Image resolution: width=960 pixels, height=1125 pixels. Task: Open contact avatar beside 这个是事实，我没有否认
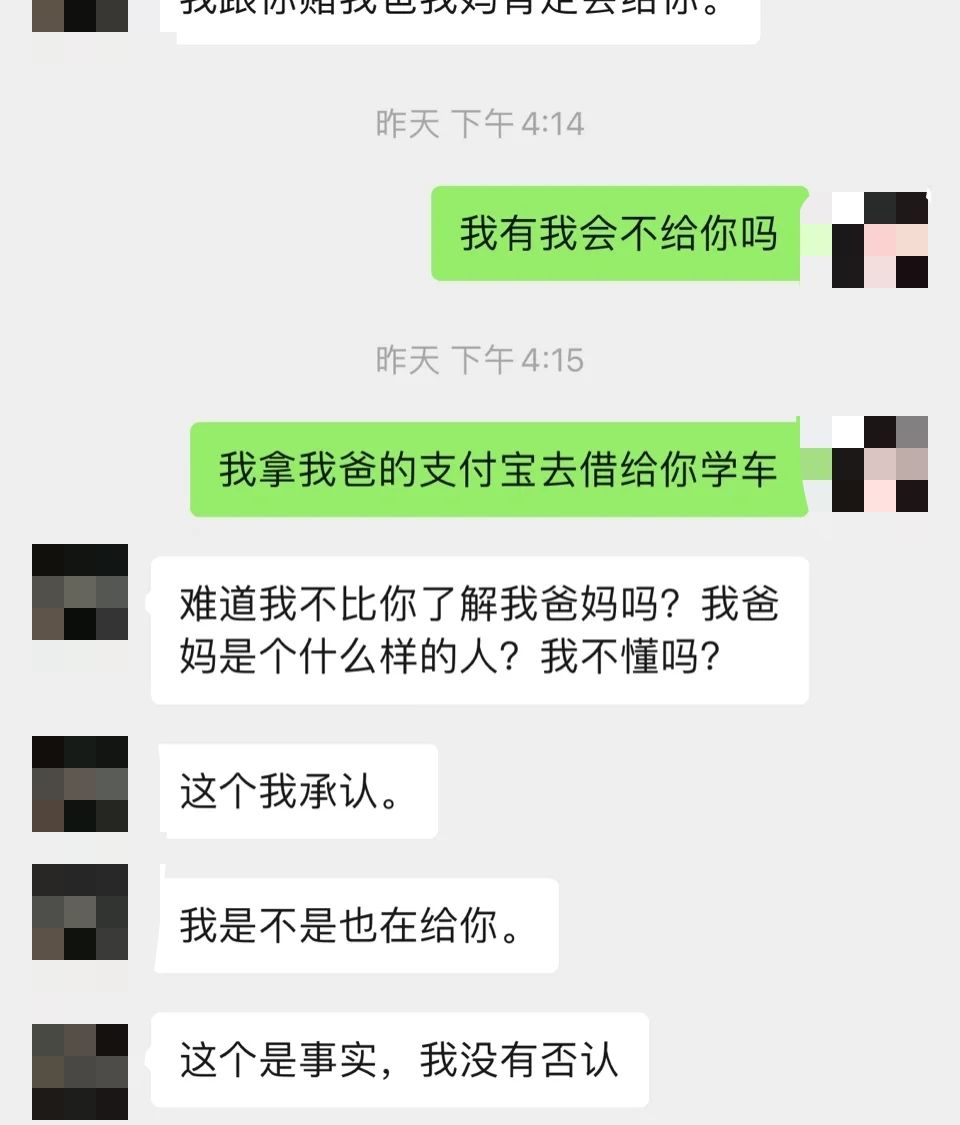tap(80, 1072)
